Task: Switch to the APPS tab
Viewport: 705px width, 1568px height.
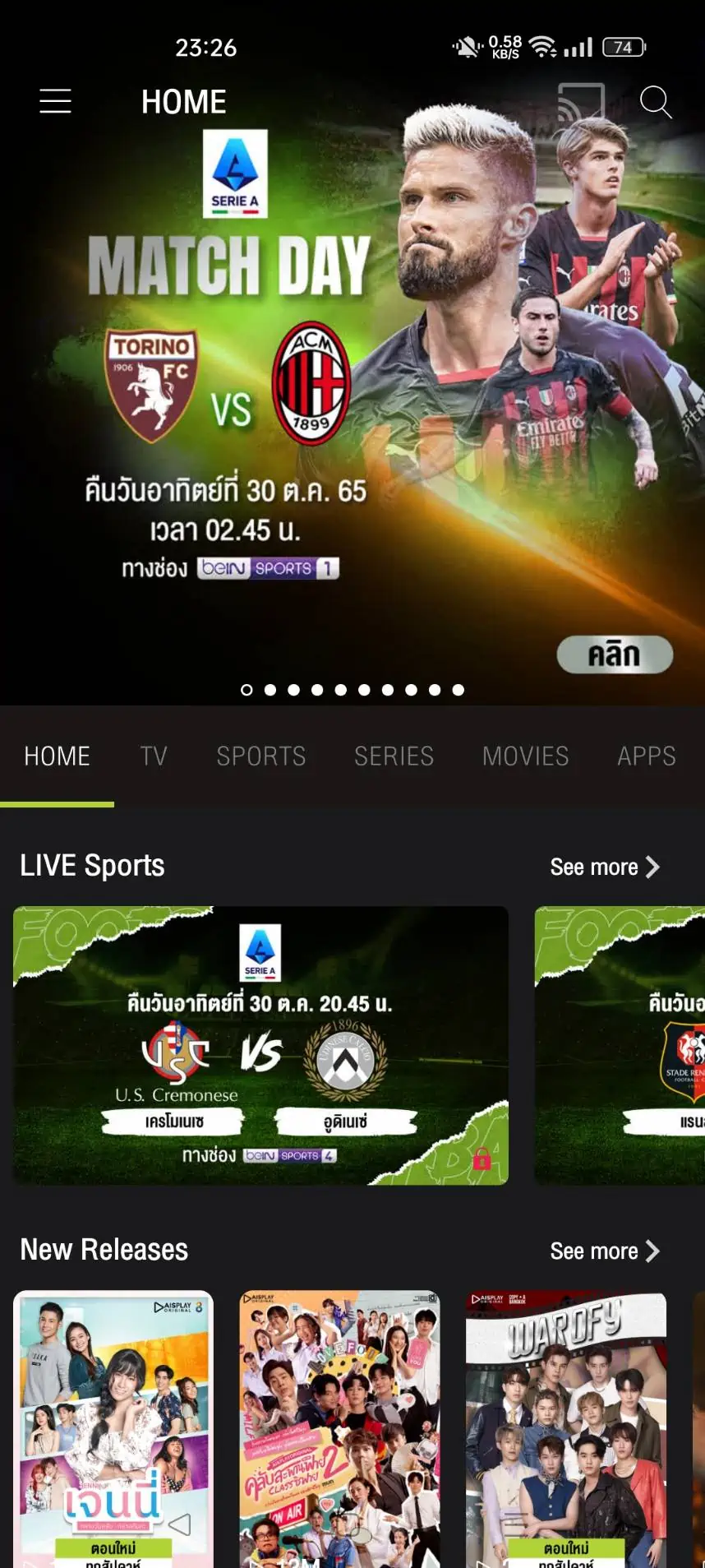Action: point(647,756)
